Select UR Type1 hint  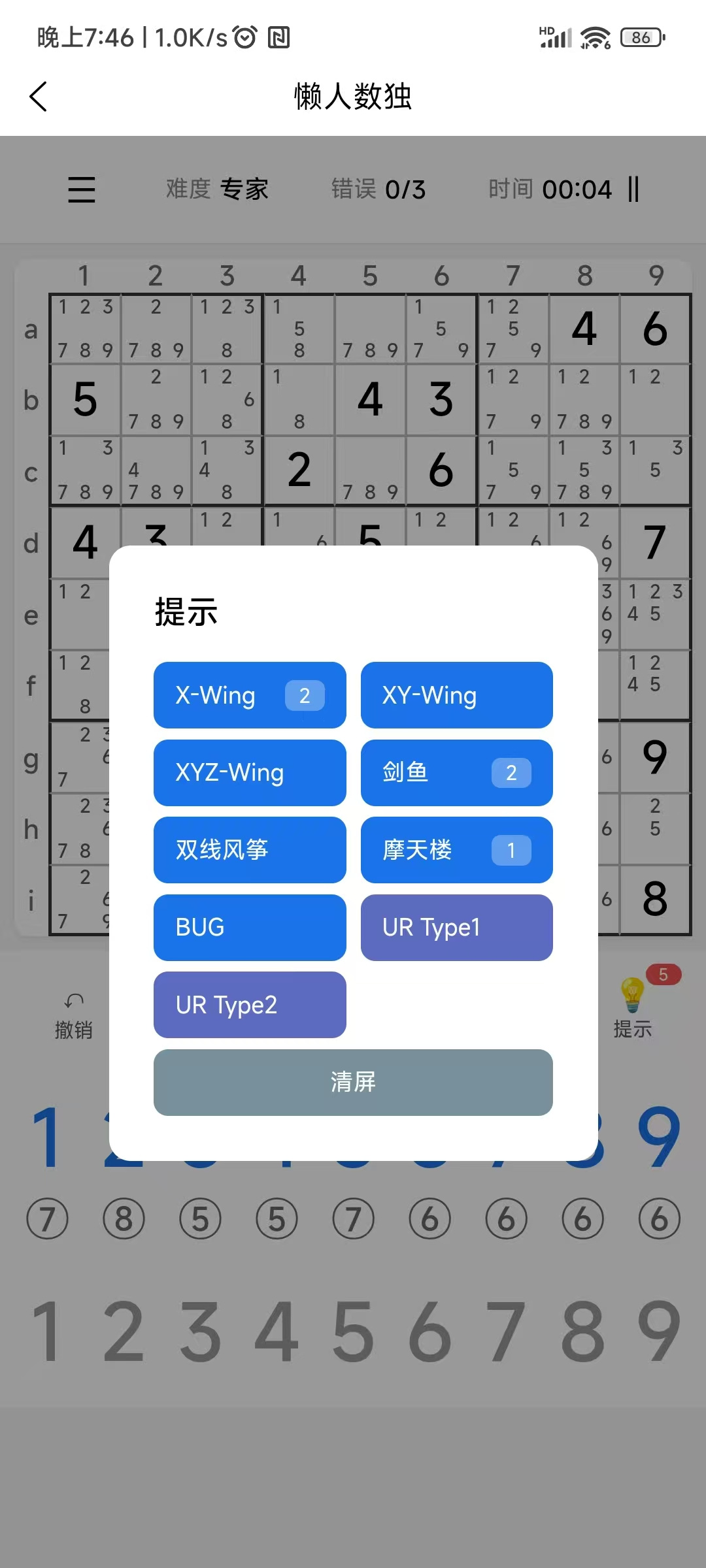click(x=456, y=928)
